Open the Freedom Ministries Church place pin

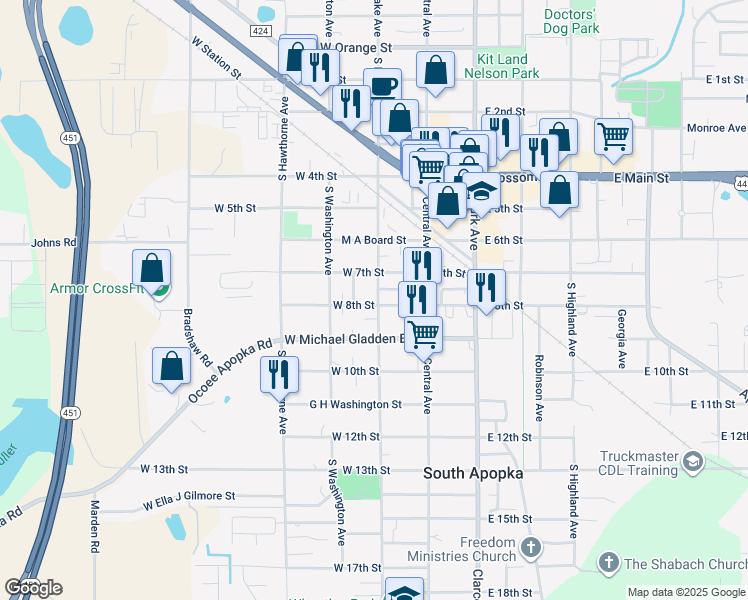(x=531, y=548)
